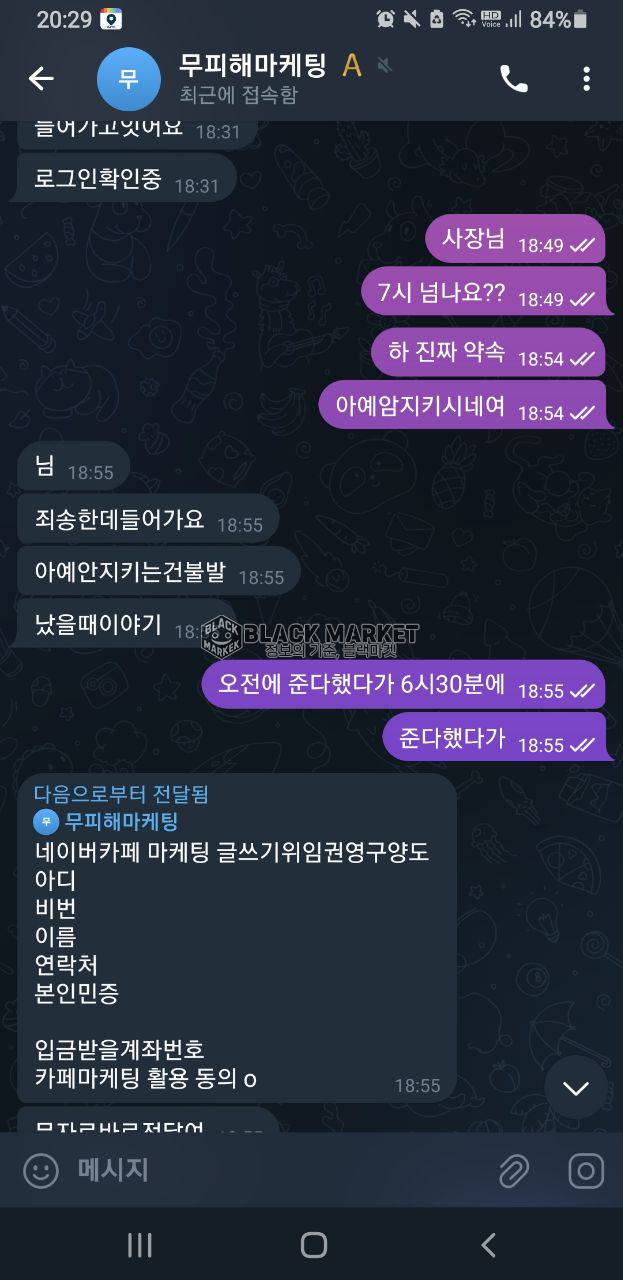623x1280 pixels.
Task: Start a voice call with 무피해마케팅
Action: pos(514,79)
